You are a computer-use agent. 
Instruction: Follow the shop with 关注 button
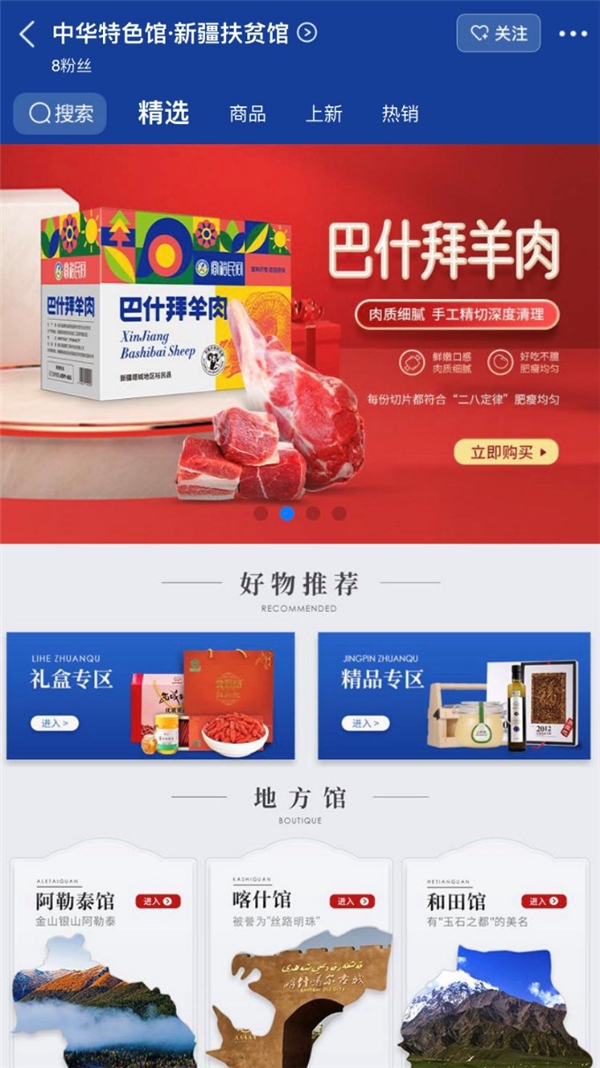tap(498, 34)
